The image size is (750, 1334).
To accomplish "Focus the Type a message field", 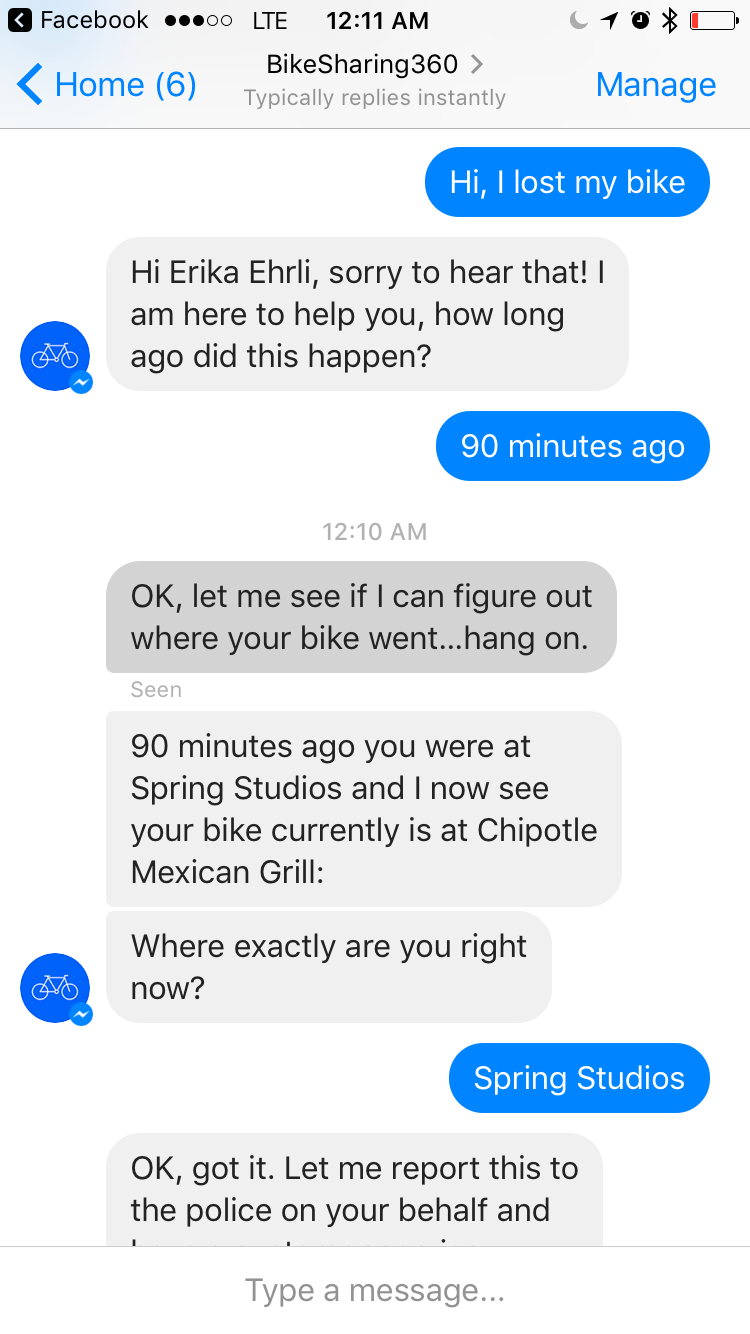I will click(x=375, y=1290).
